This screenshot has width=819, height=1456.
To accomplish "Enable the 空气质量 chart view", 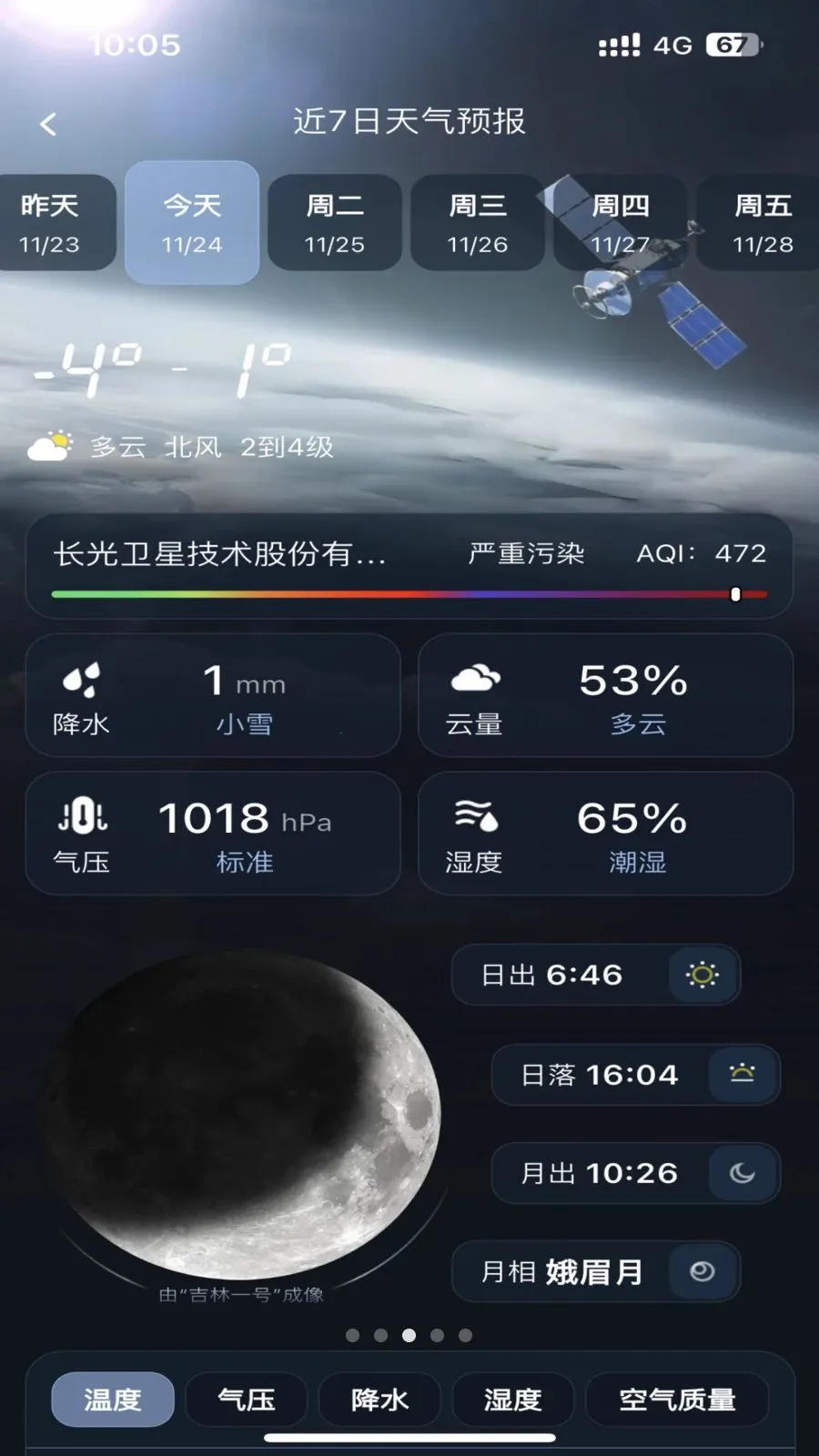I will [x=678, y=1399].
